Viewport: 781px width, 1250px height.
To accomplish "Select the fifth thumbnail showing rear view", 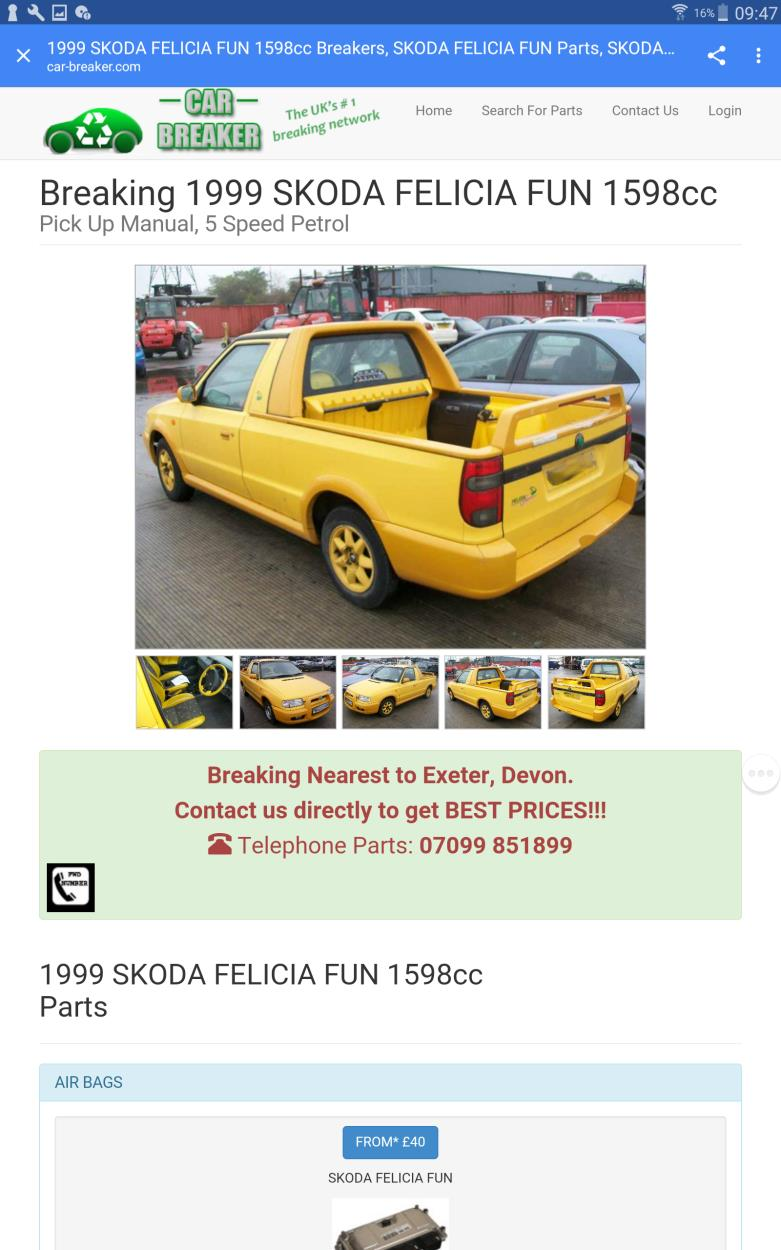I will tap(596, 692).
